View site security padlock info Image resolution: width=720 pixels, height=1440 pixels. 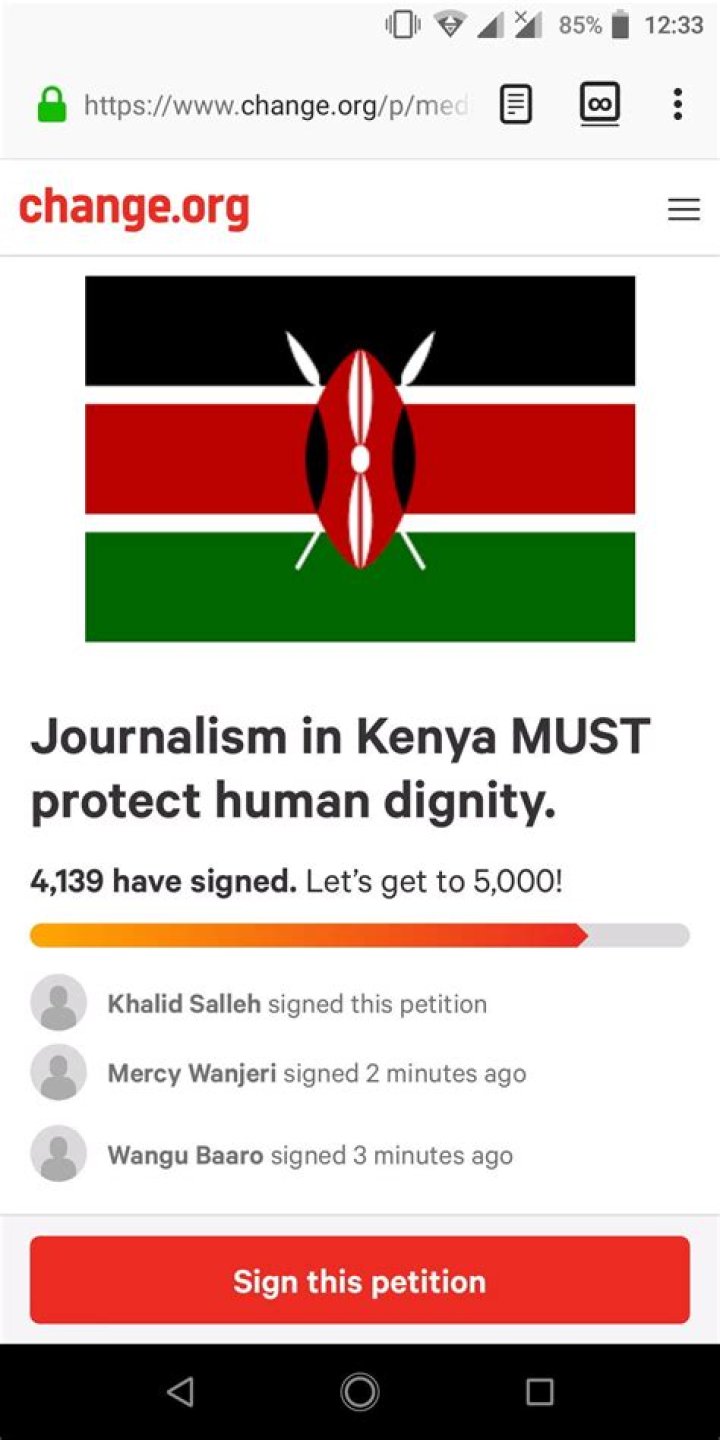point(51,105)
